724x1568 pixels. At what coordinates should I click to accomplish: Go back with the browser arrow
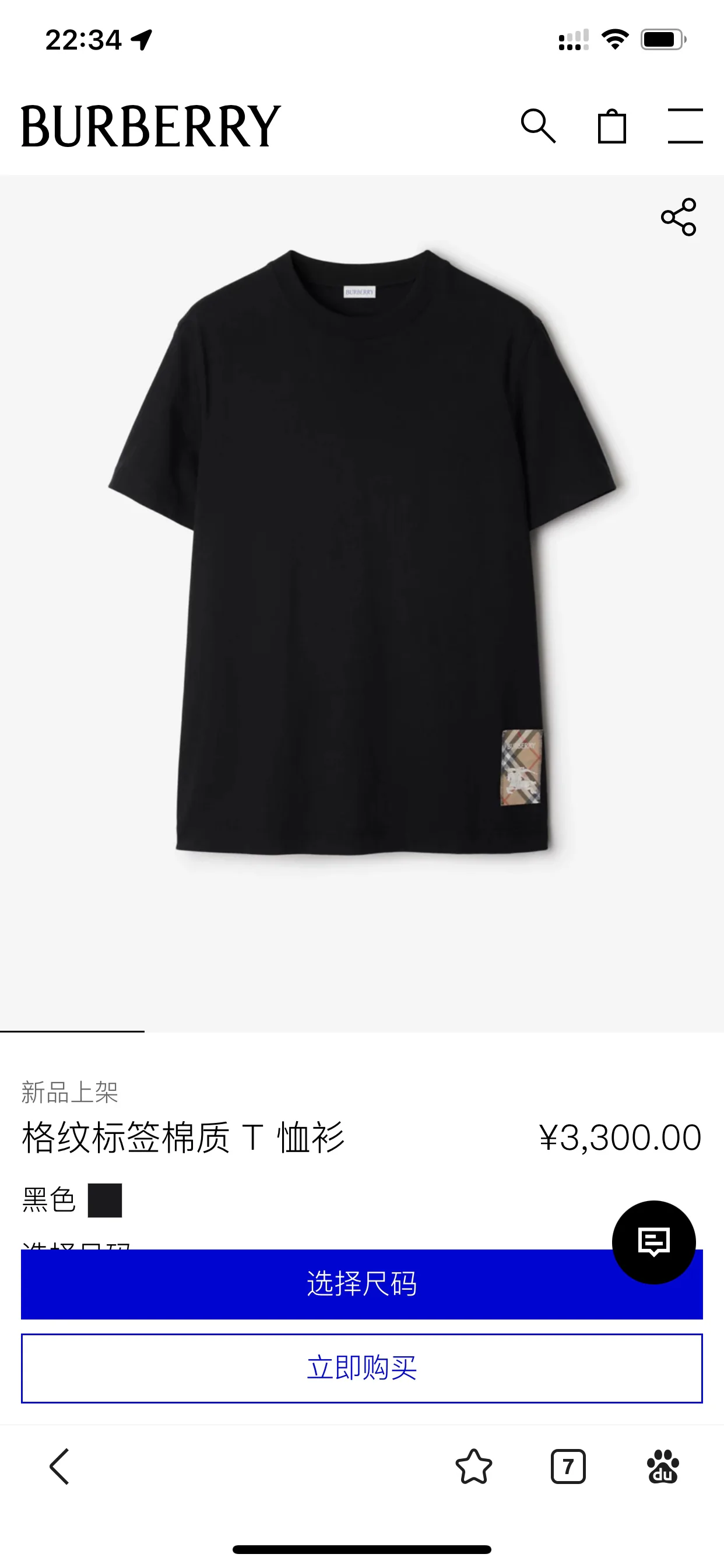tap(59, 1467)
